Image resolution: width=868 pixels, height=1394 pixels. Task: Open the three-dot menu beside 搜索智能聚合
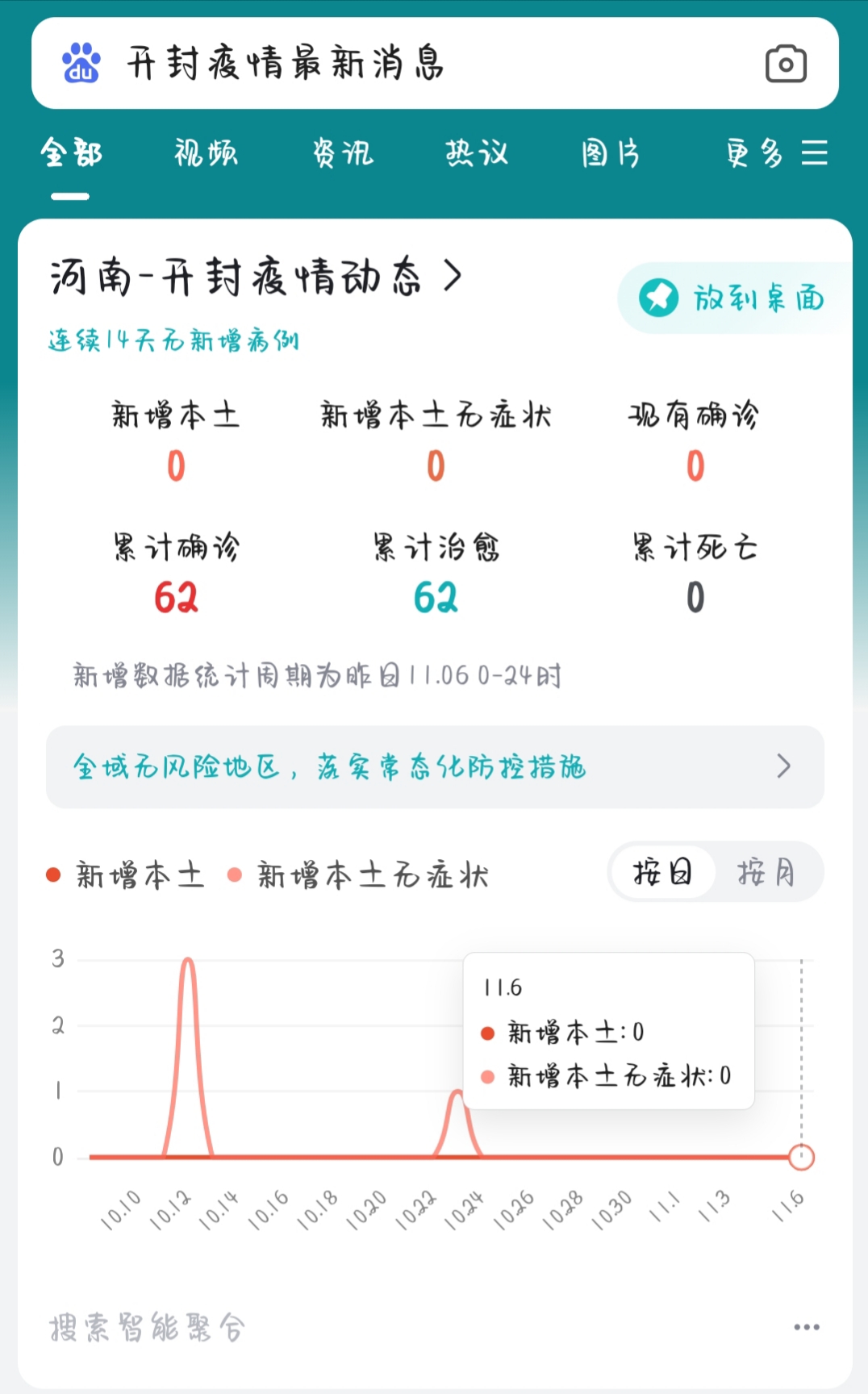point(807,1327)
